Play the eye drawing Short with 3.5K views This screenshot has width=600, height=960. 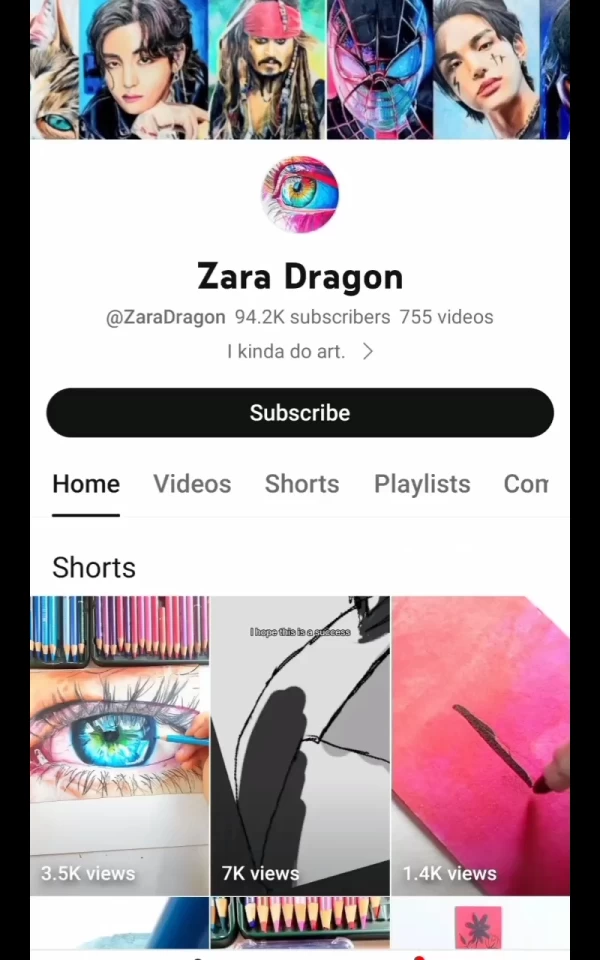tap(120, 745)
